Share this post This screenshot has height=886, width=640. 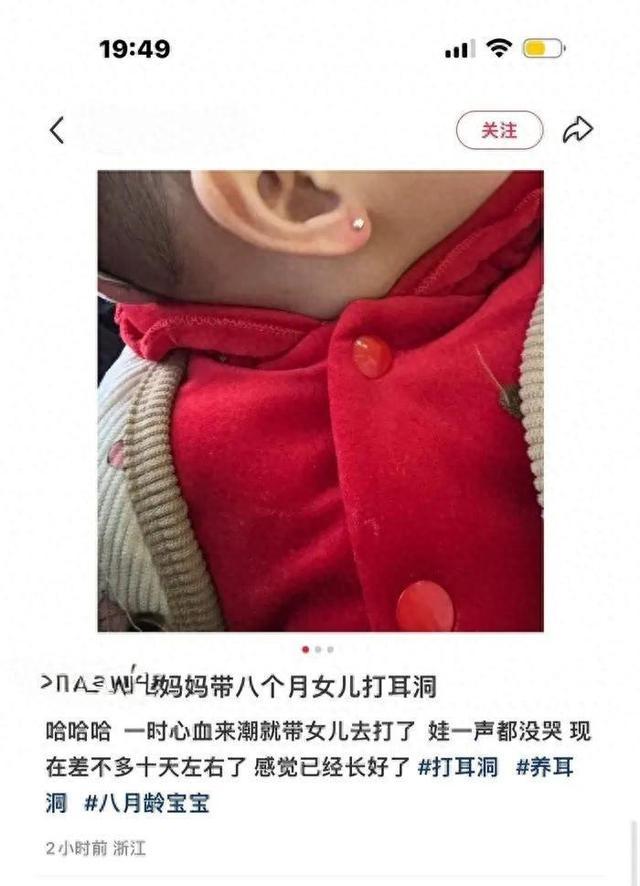pos(577,130)
